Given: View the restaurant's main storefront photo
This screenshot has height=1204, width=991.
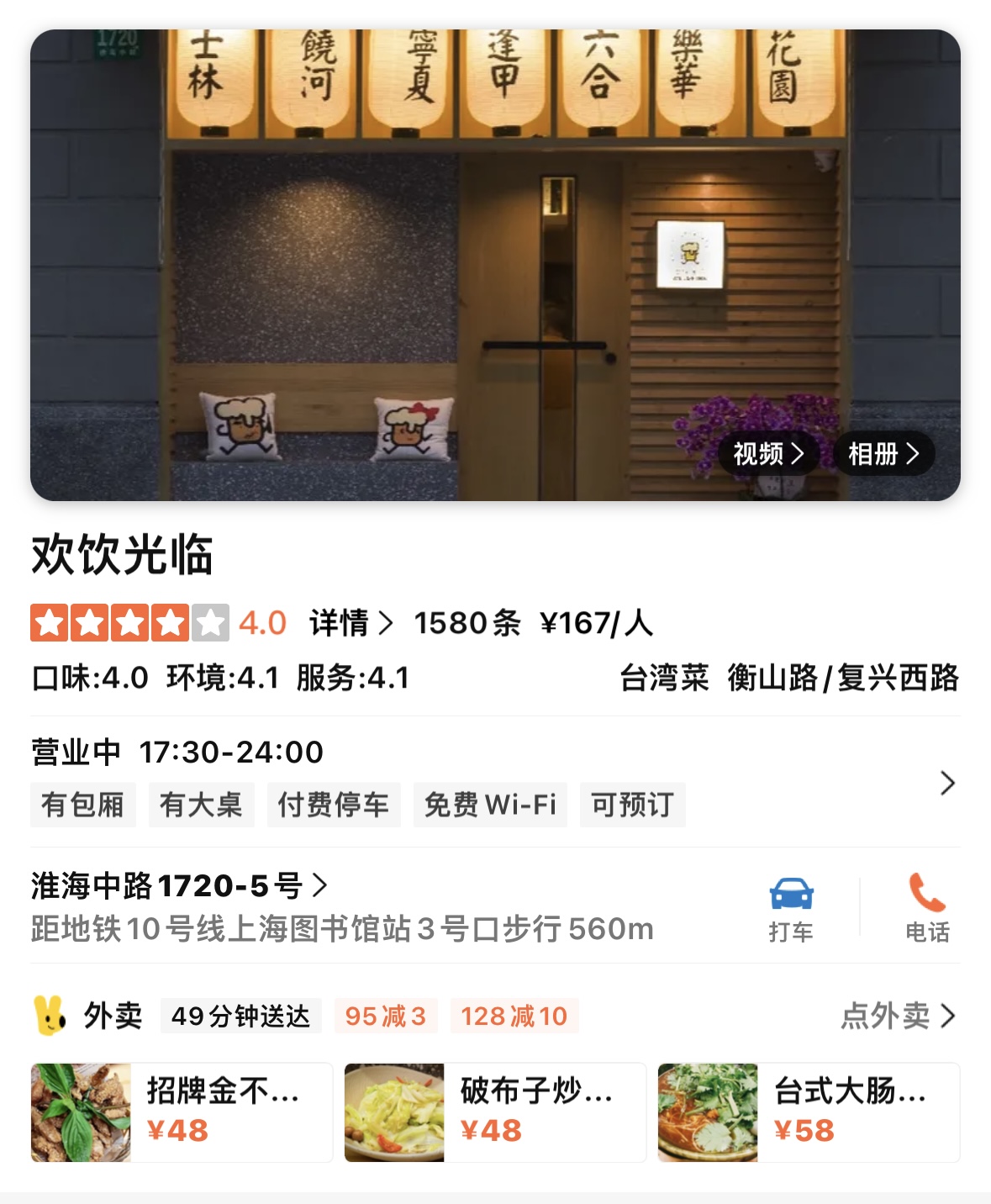Looking at the screenshot, I should click(x=420, y=252).
